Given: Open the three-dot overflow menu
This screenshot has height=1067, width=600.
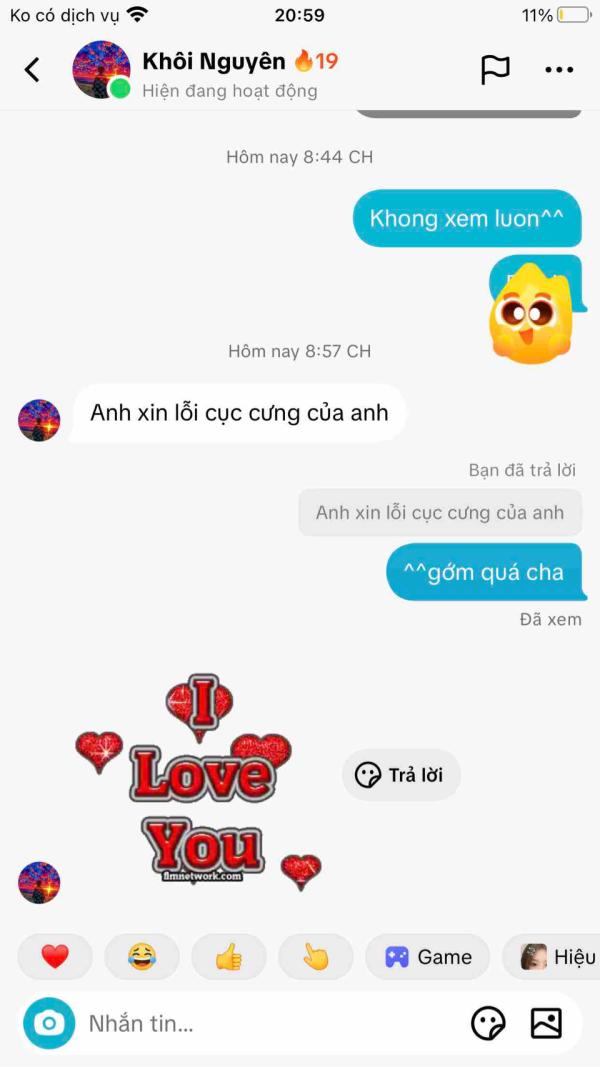Looking at the screenshot, I should pos(558,70).
